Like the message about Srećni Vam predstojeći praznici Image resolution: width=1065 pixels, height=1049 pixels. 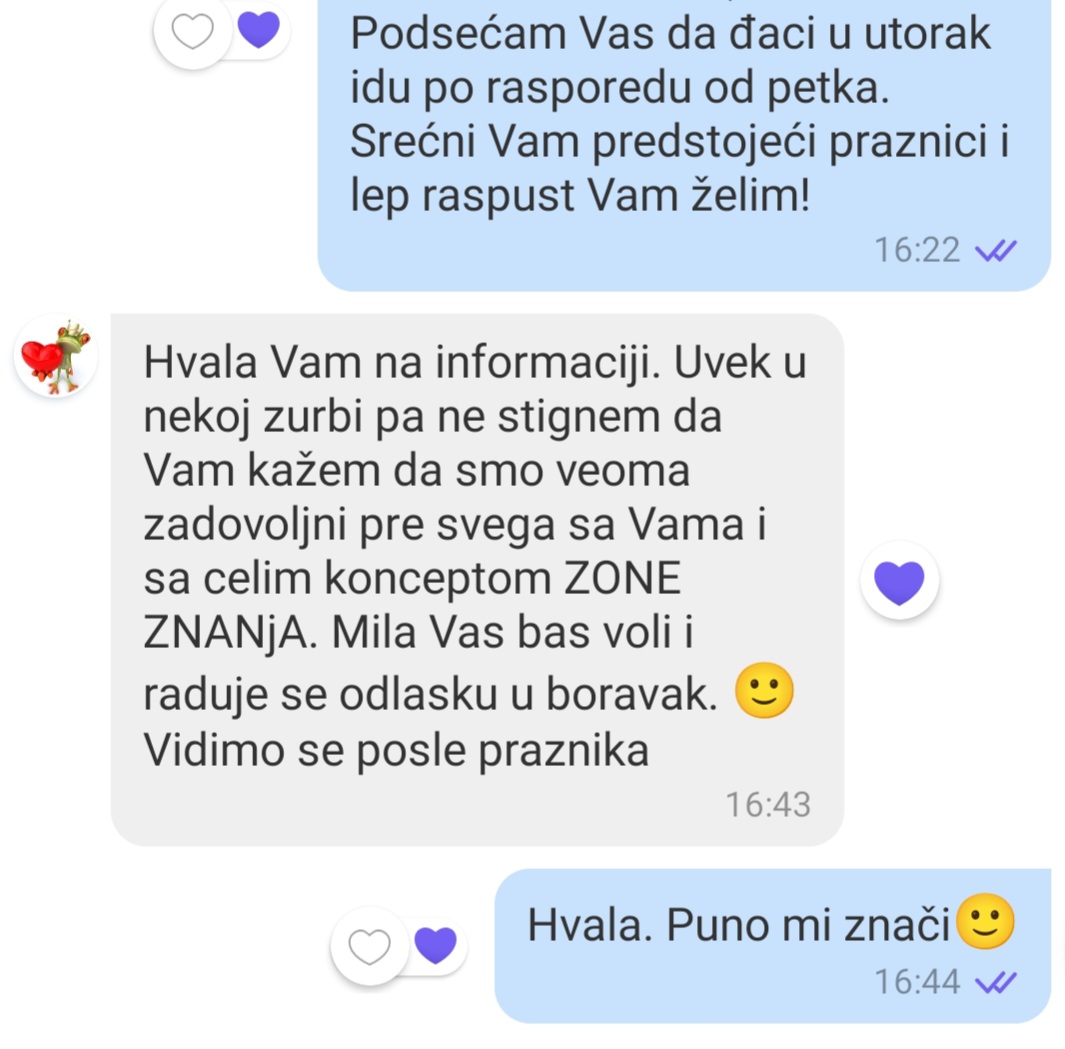[x=192, y=32]
